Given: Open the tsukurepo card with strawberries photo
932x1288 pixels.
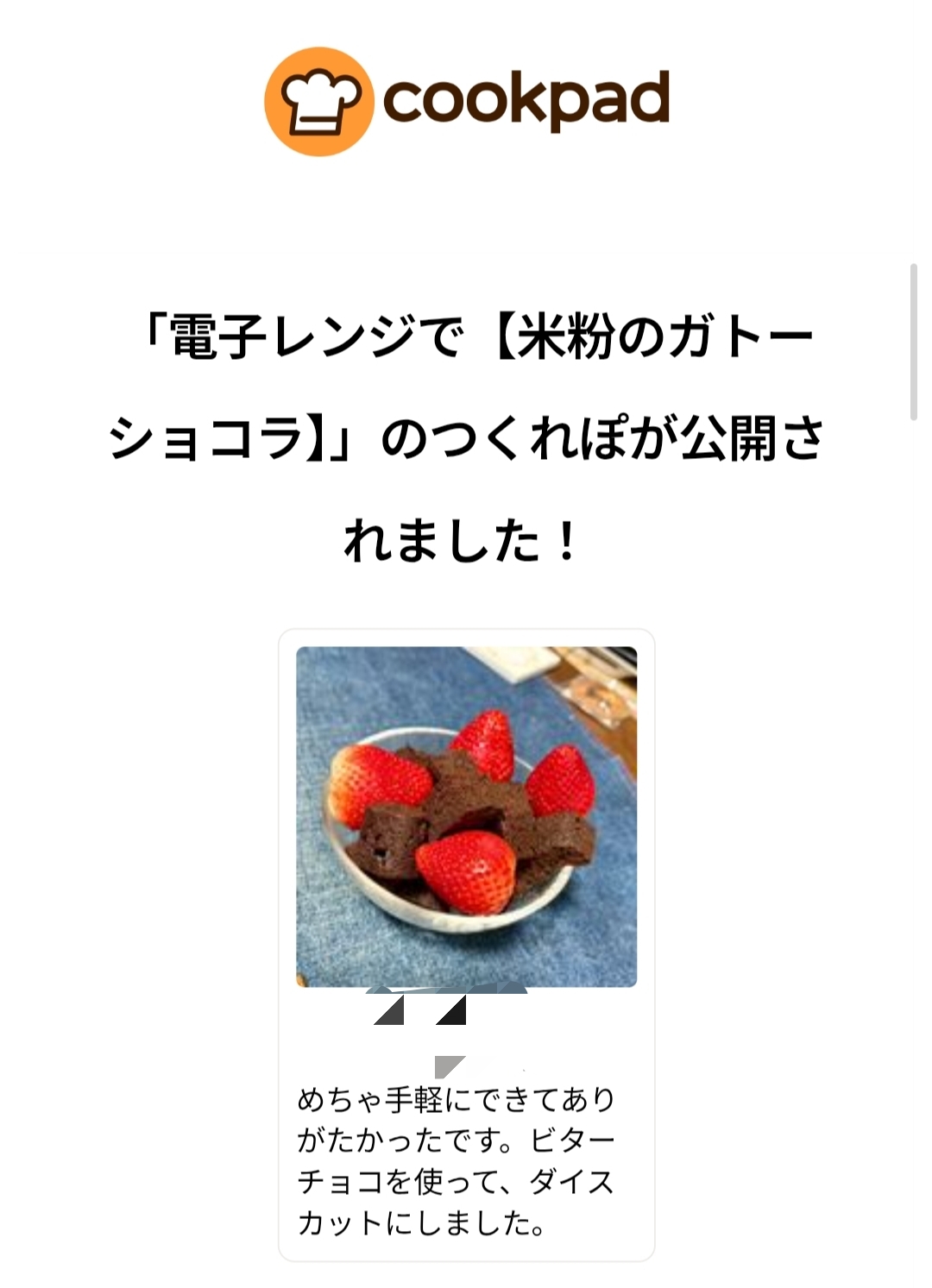Looking at the screenshot, I should click(466, 816).
